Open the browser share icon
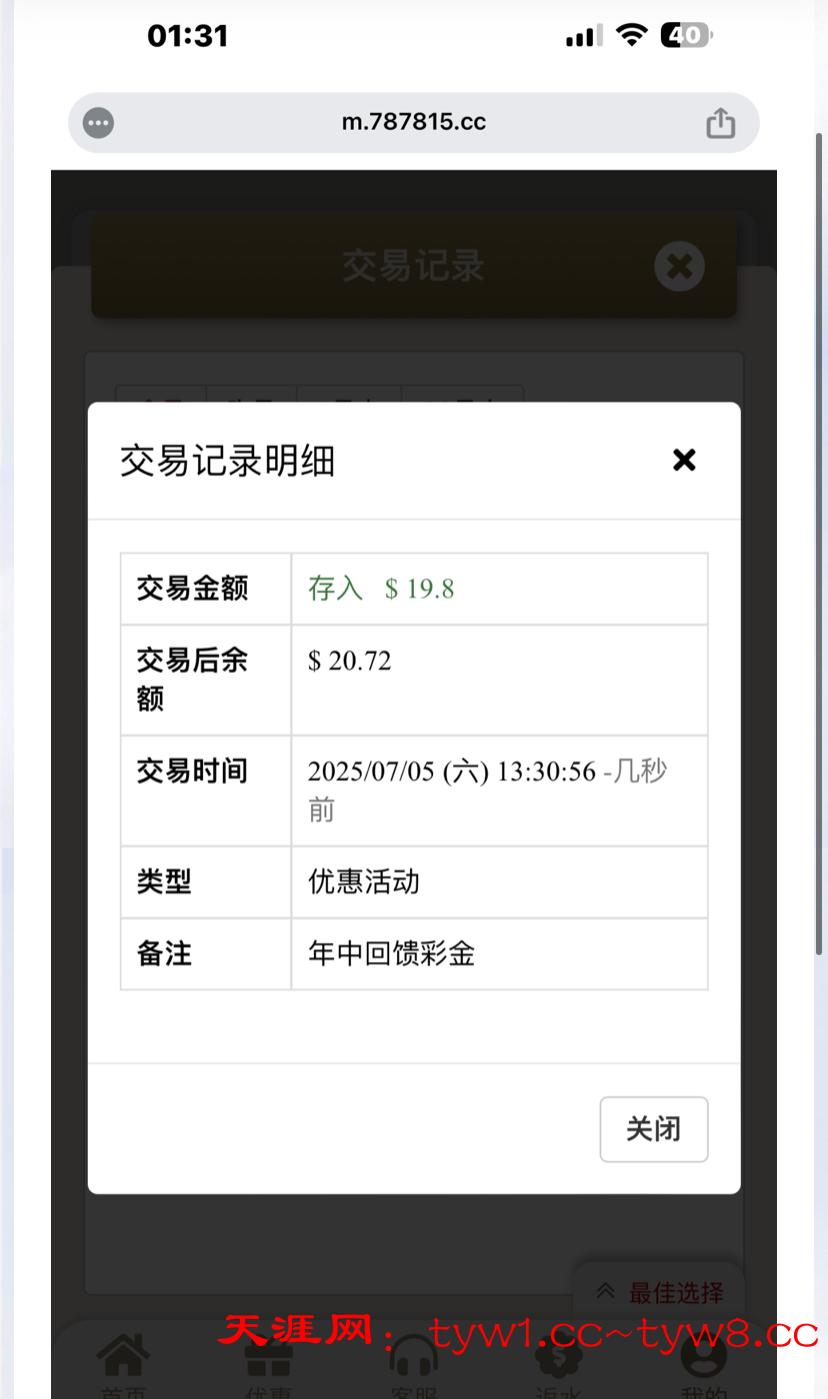The height and width of the screenshot is (1399, 828). pyautogui.click(x=720, y=123)
